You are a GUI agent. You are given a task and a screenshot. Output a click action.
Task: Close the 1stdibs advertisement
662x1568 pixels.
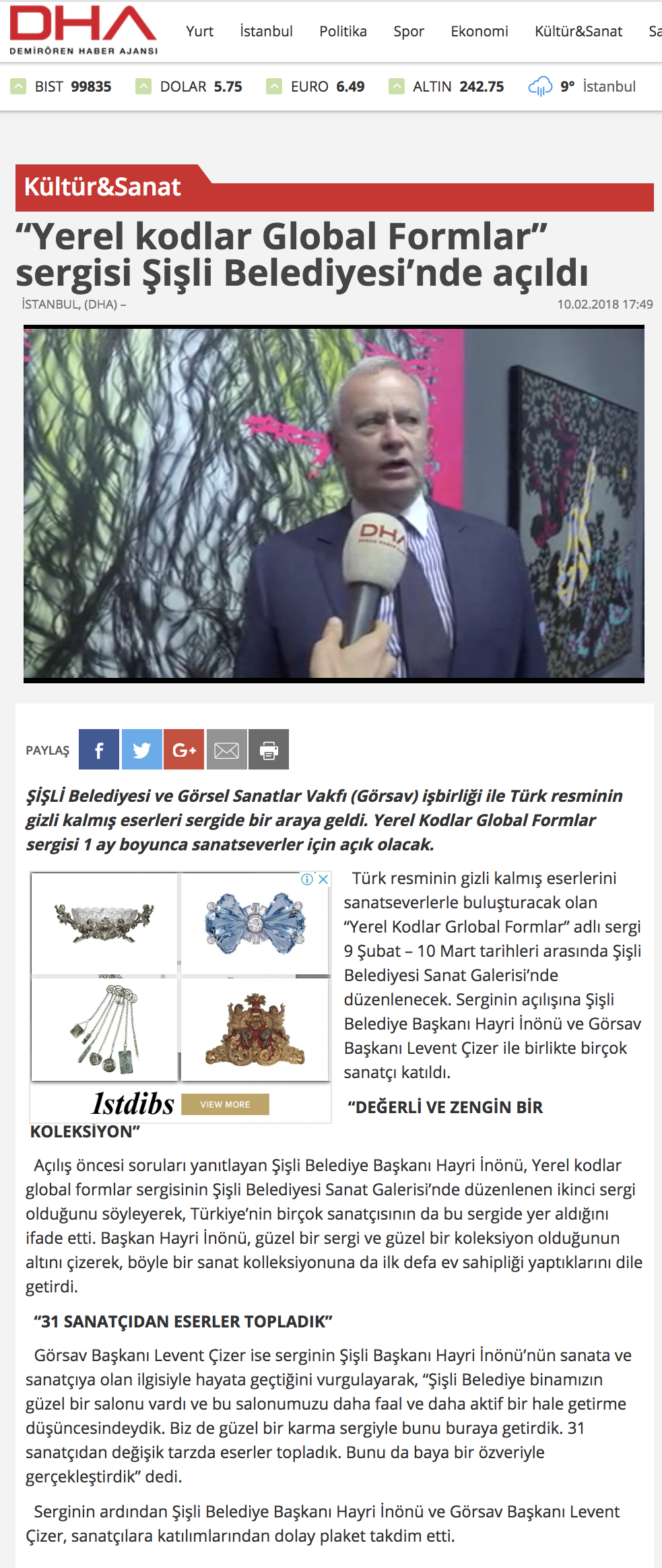[x=323, y=879]
